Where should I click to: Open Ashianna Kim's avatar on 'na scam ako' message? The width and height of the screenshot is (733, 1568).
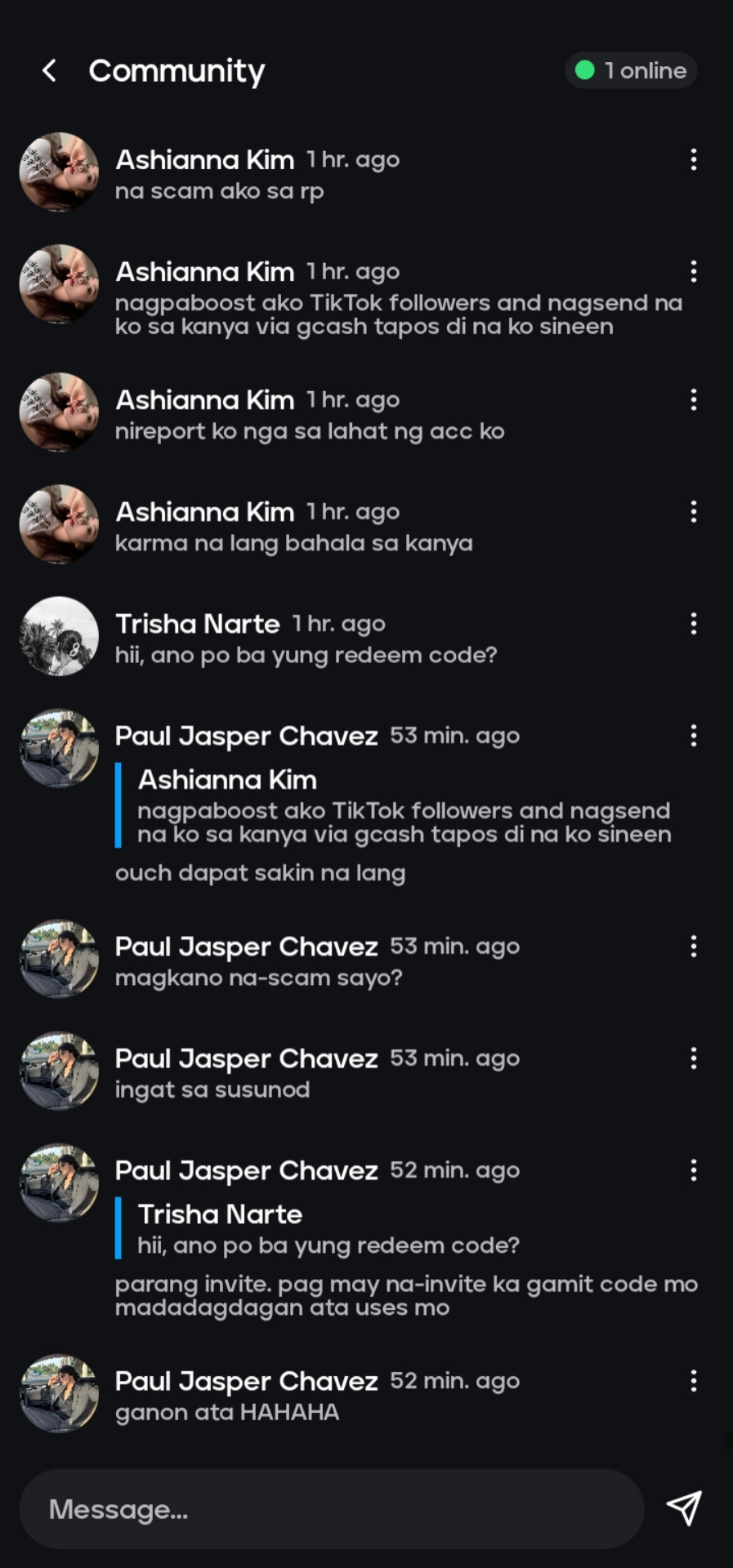click(59, 172)
